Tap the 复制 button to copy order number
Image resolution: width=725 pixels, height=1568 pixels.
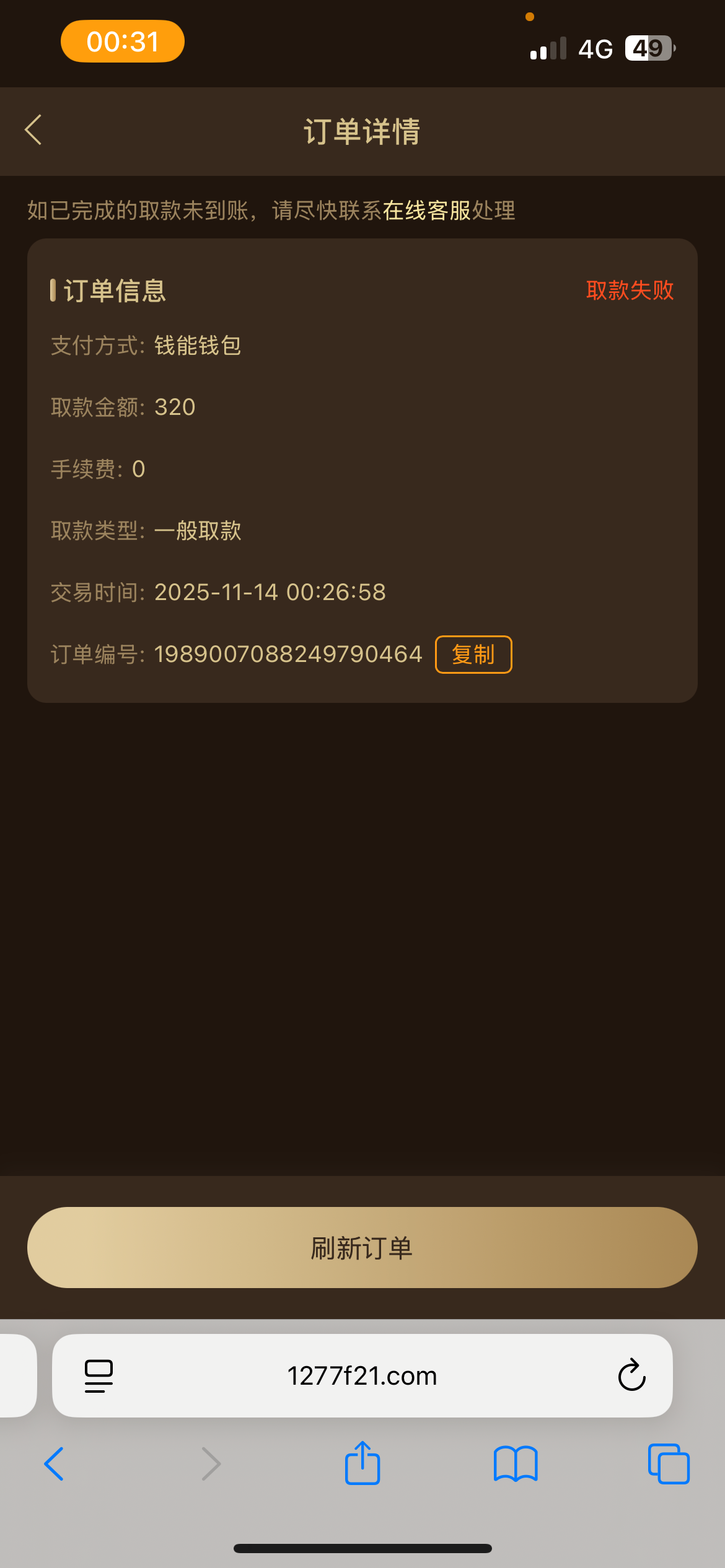point(473,654)
